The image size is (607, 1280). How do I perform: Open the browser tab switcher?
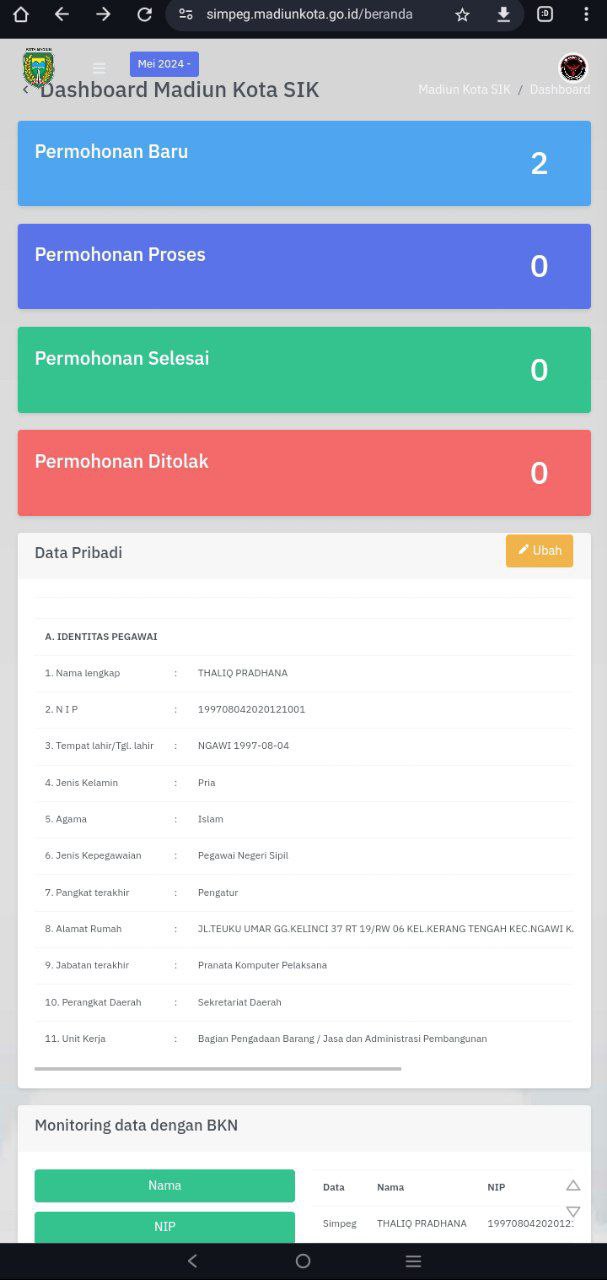pos(545,14)
